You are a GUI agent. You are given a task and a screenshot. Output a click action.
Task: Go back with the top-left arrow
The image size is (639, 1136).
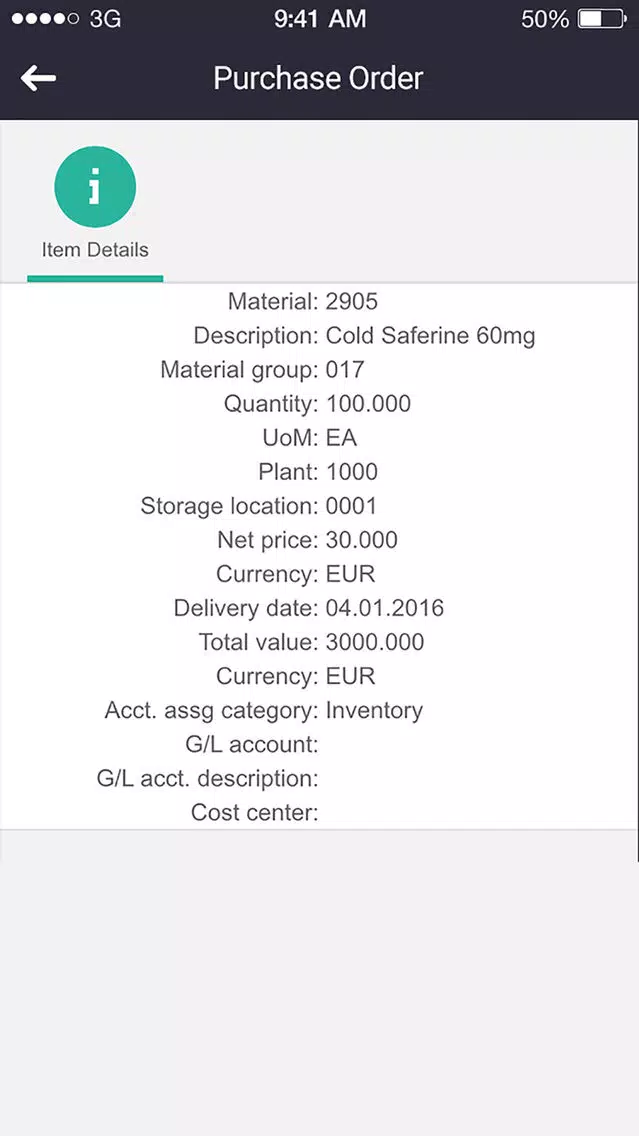point(38,78)
